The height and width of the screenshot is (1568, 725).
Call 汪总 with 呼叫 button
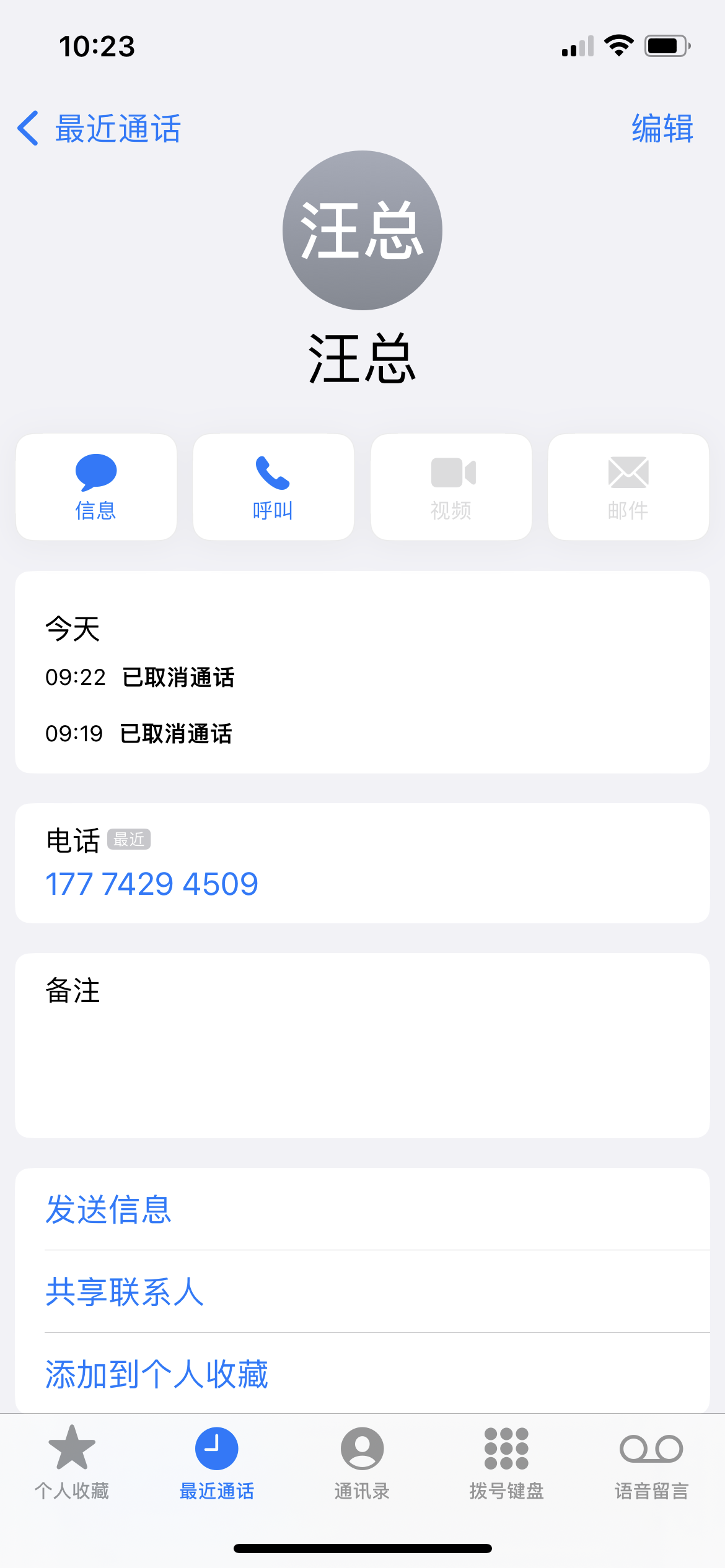(273, 487)
